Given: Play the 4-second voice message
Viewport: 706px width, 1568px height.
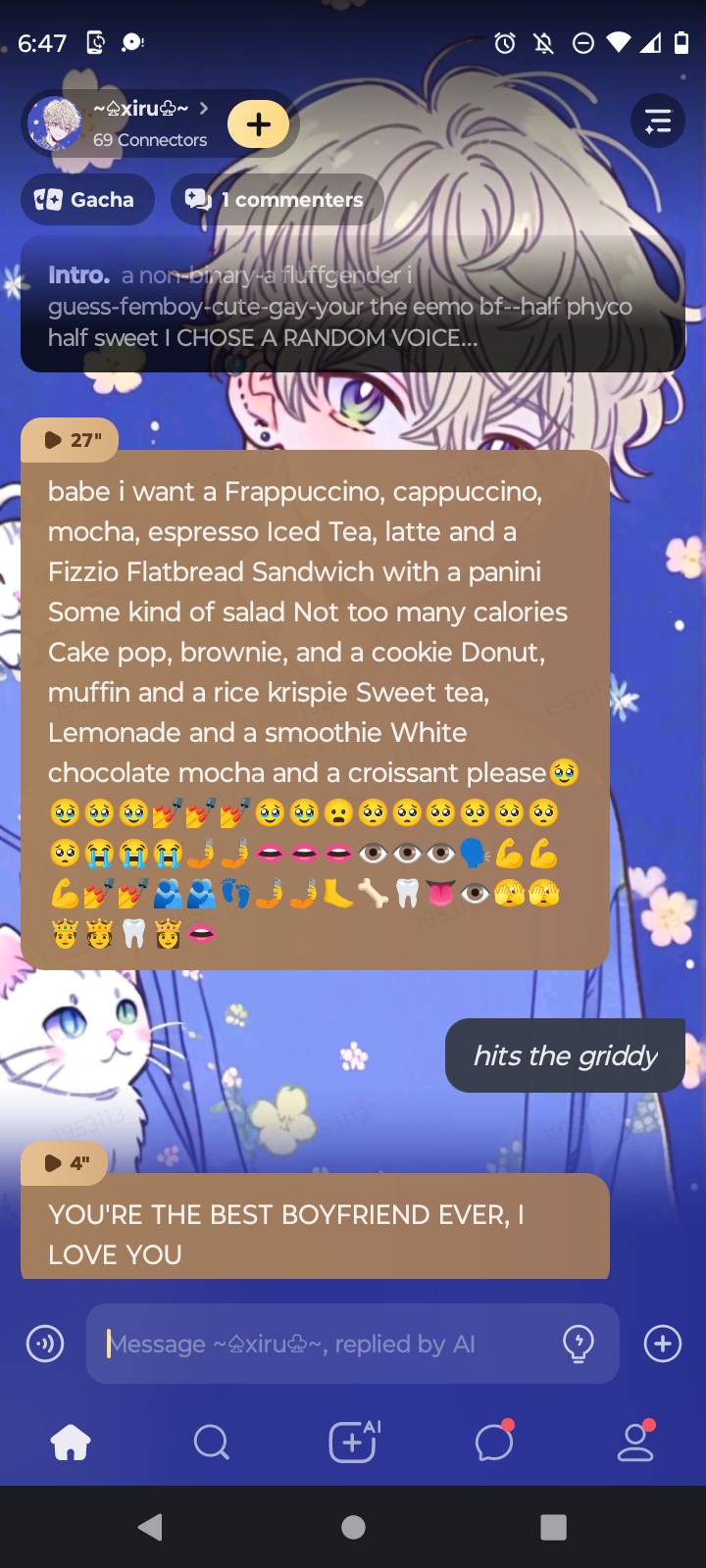Looking at the screenshot, I should coord(66,1163).
